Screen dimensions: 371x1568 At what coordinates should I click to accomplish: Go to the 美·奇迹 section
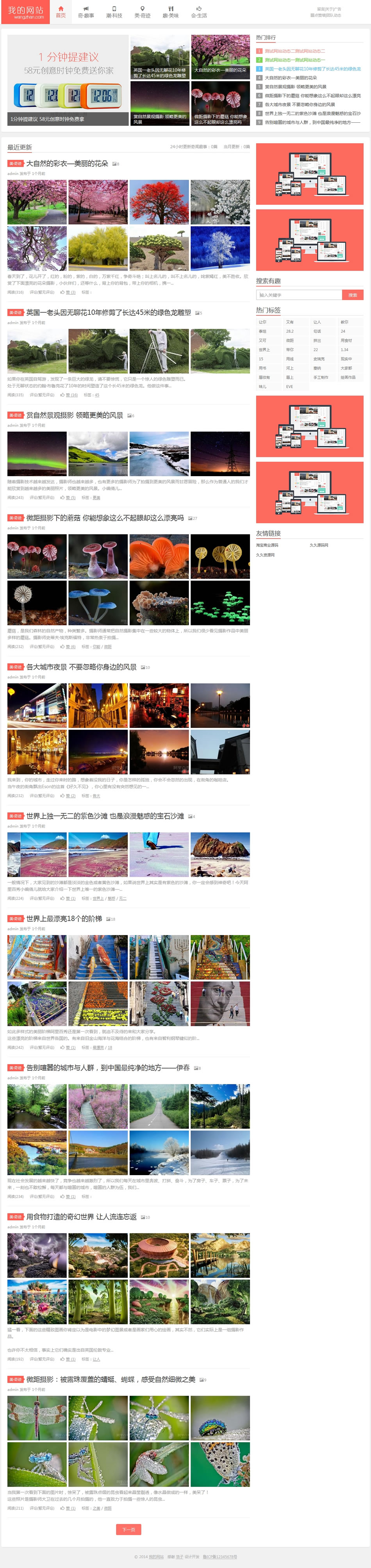(x=142, y=12)
